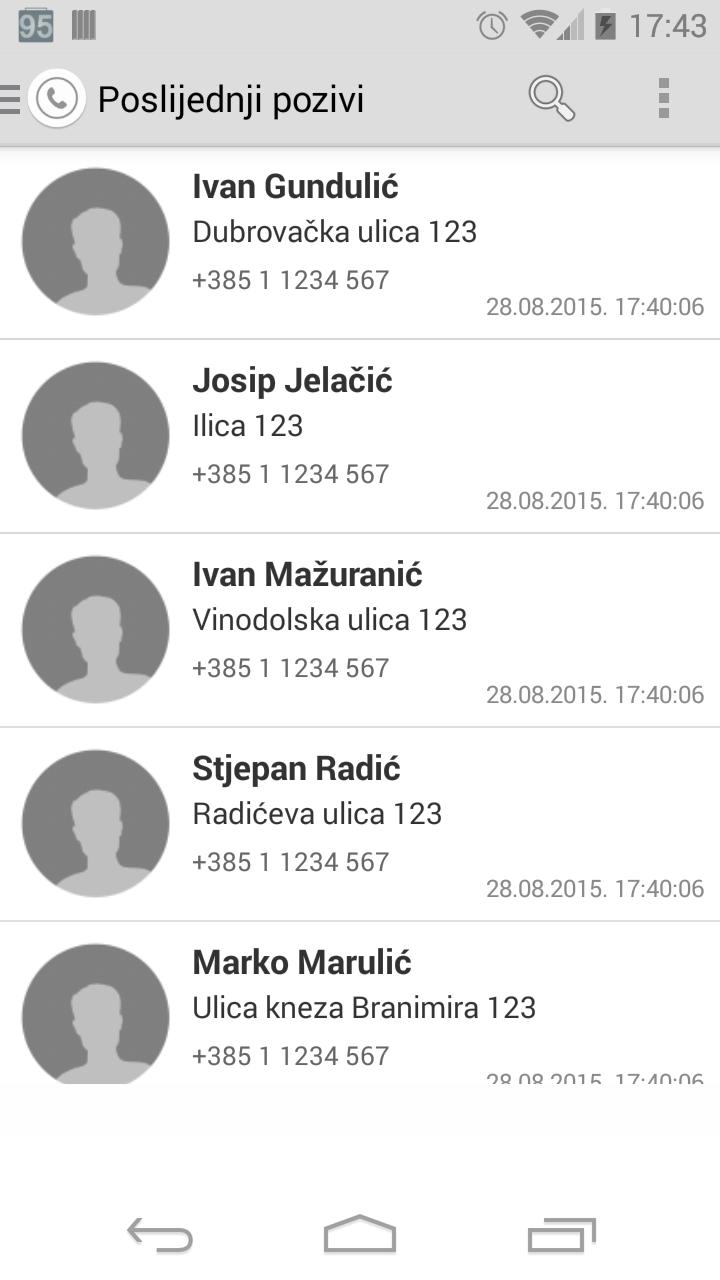Tap the search magnifier icon
The image size is (720, 1280).
pos(552,97)
